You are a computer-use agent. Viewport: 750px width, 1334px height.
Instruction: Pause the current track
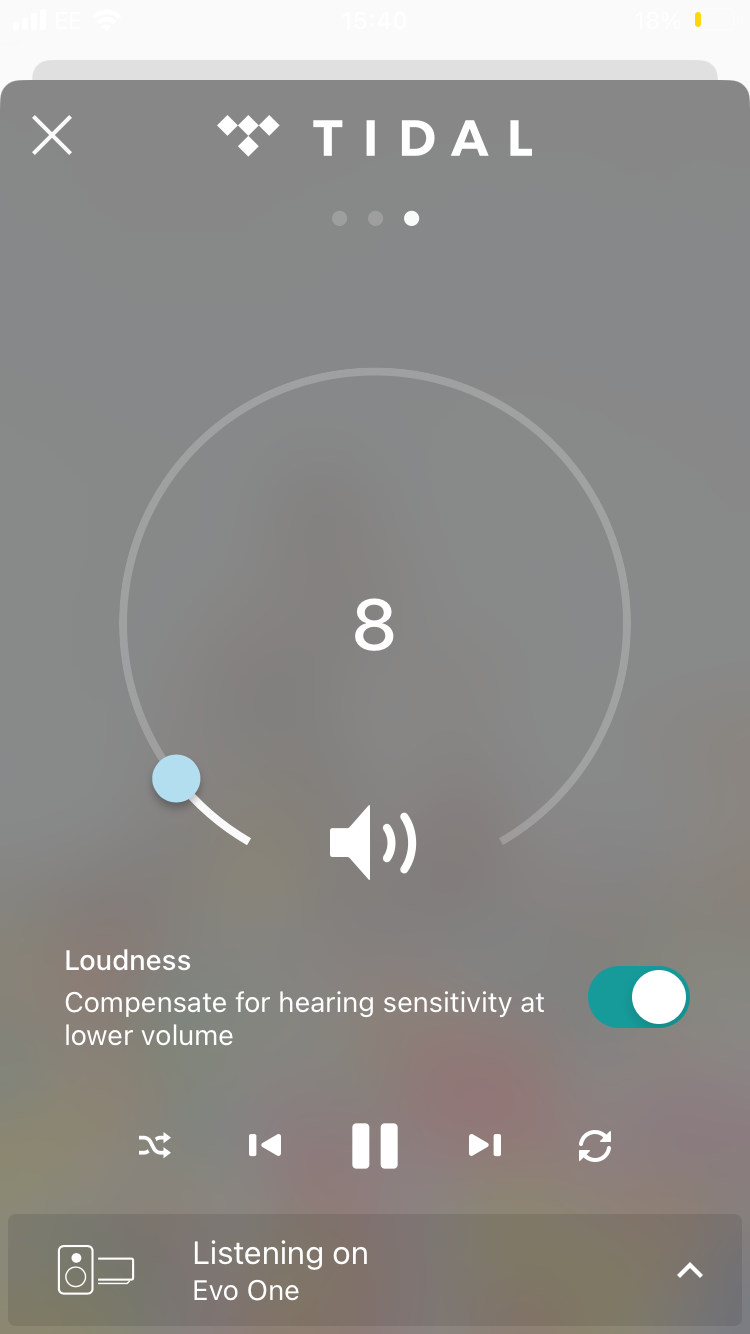coord(375,1146)
